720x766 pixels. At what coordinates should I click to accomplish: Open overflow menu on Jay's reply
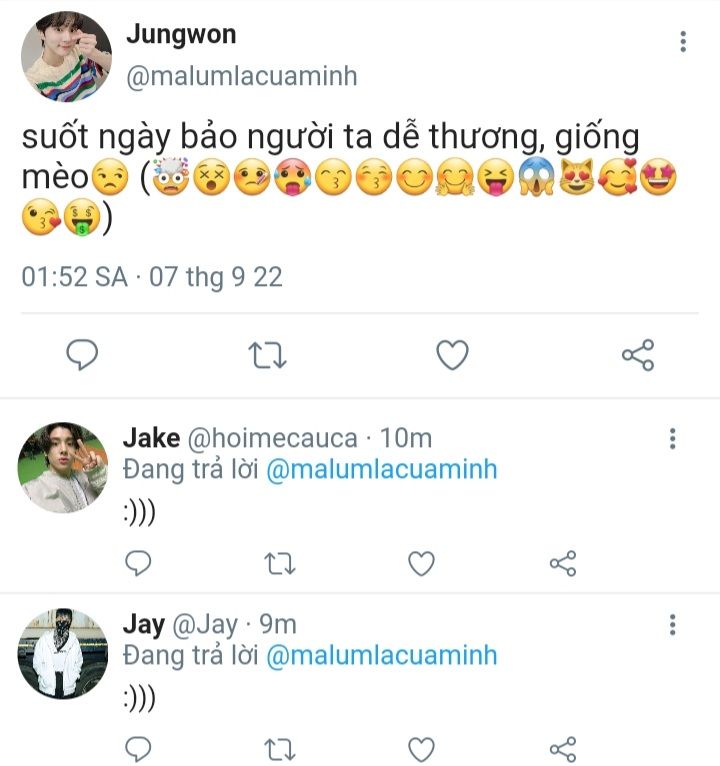click(x=672, y=626)
